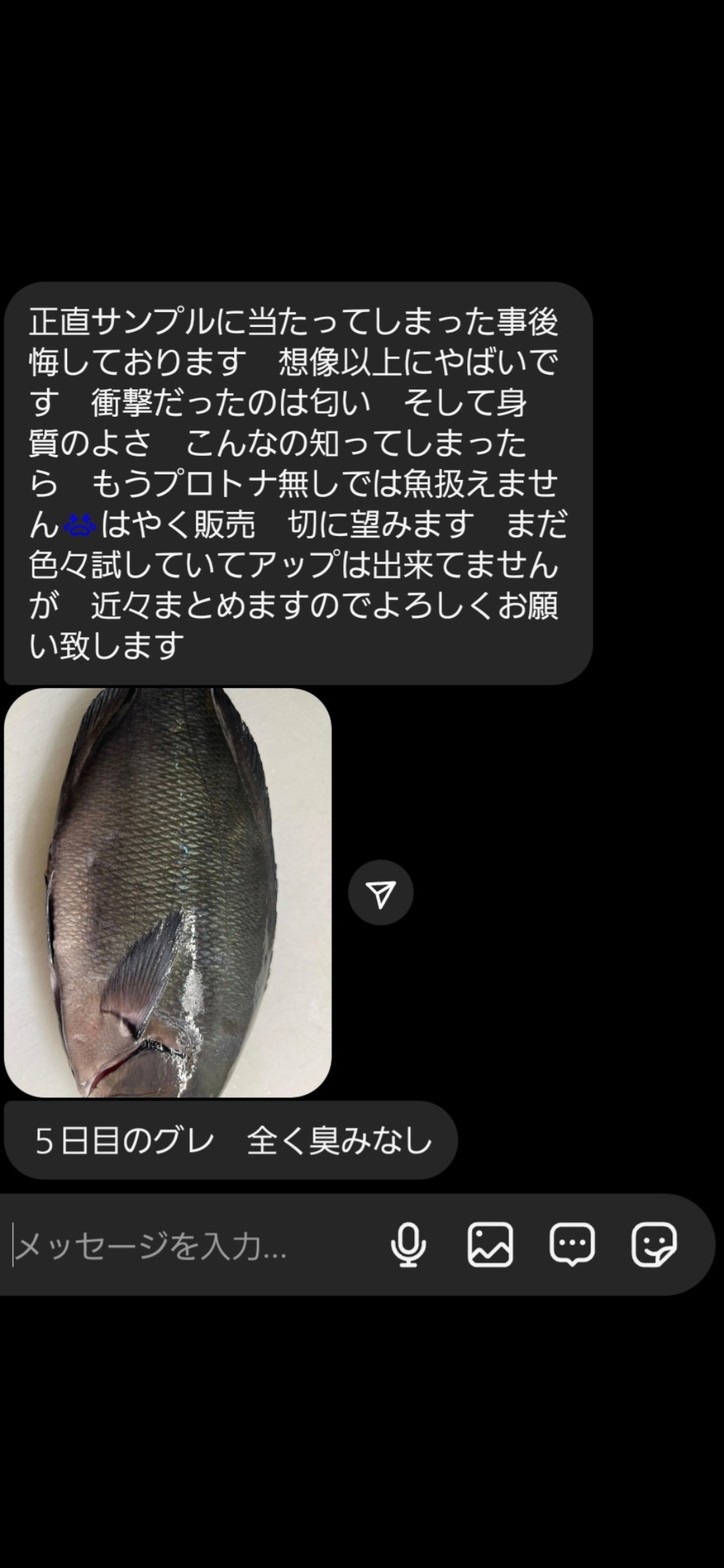The width and height of the screenshot is (724, 1568).
Task: Focus the メッセージを入力 message field
Action: [188, 1247]
